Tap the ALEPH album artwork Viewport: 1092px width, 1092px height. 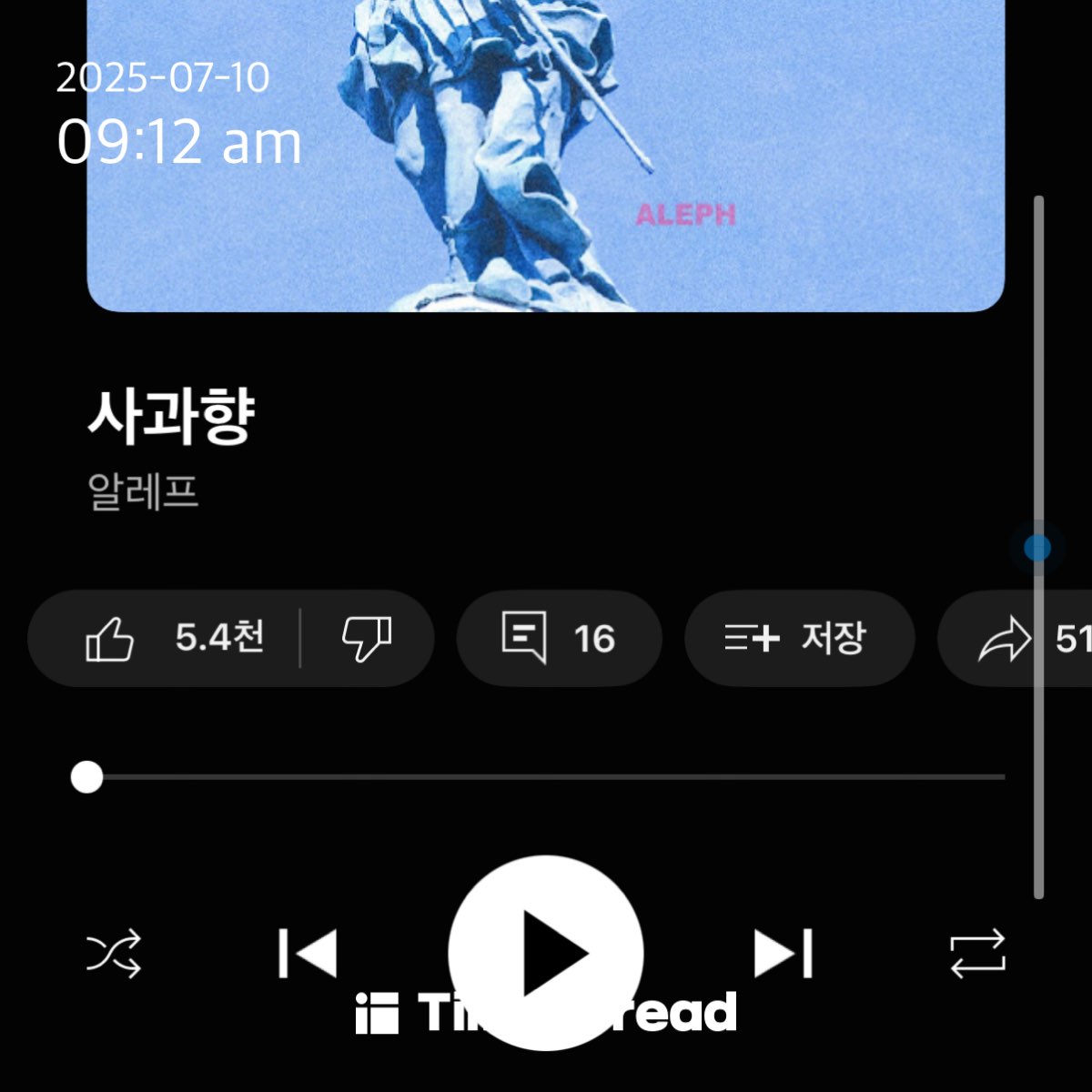pos(546,155)
